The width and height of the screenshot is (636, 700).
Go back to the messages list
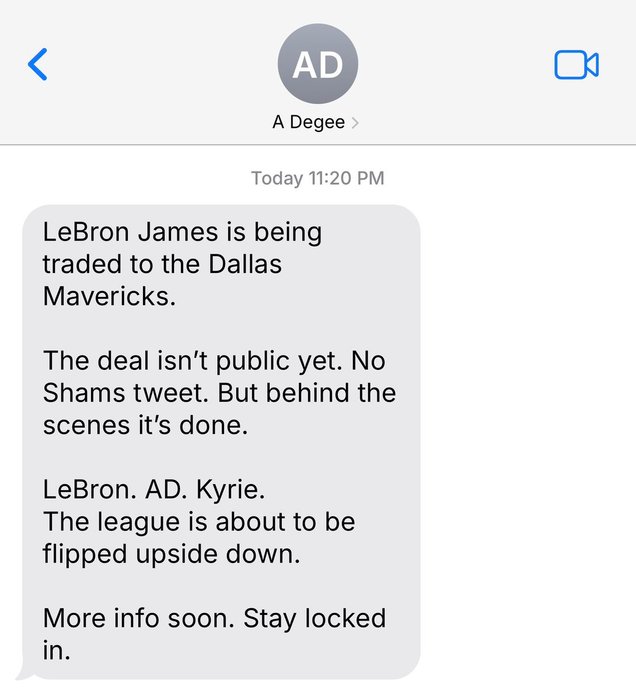tap(37, 65)
